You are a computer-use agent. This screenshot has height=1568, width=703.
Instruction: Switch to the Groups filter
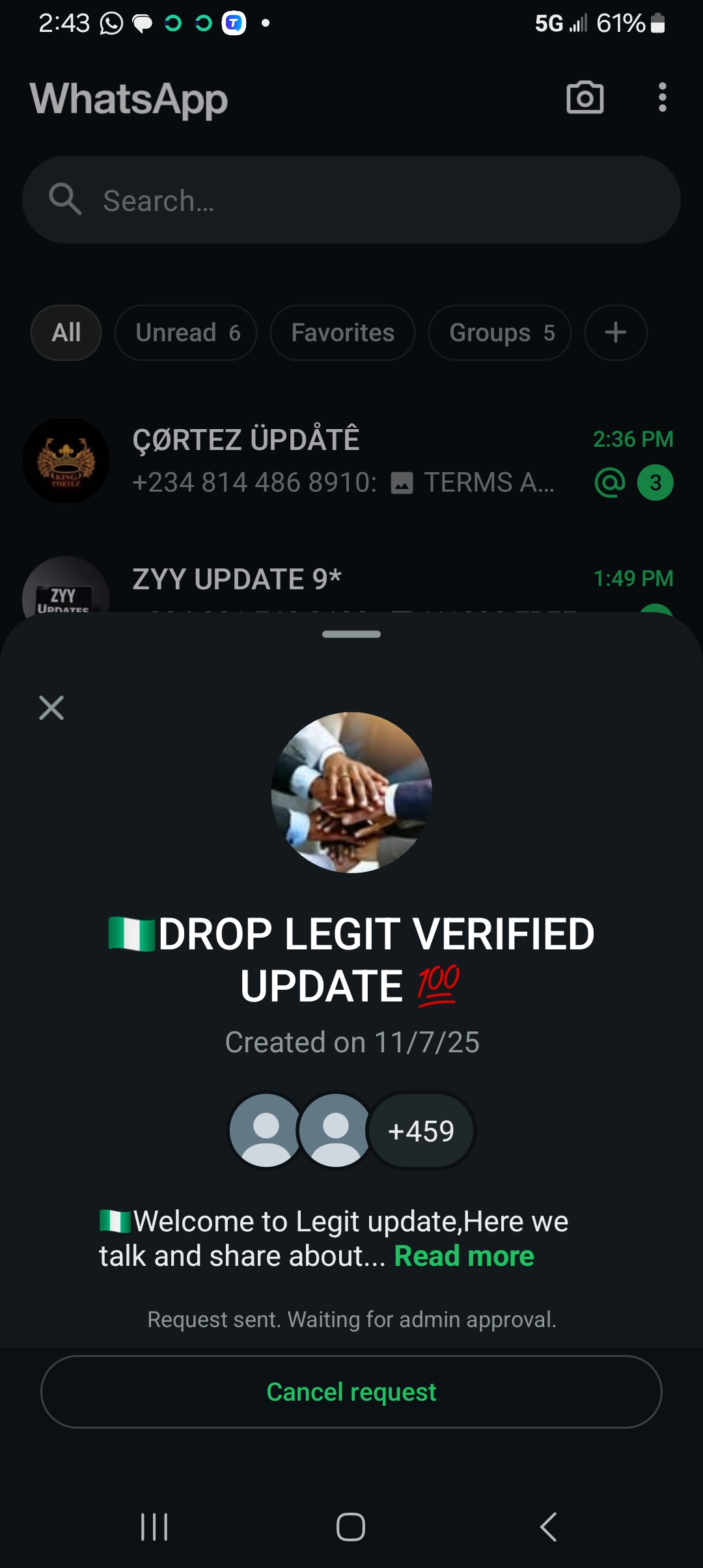tap(500, 333)
